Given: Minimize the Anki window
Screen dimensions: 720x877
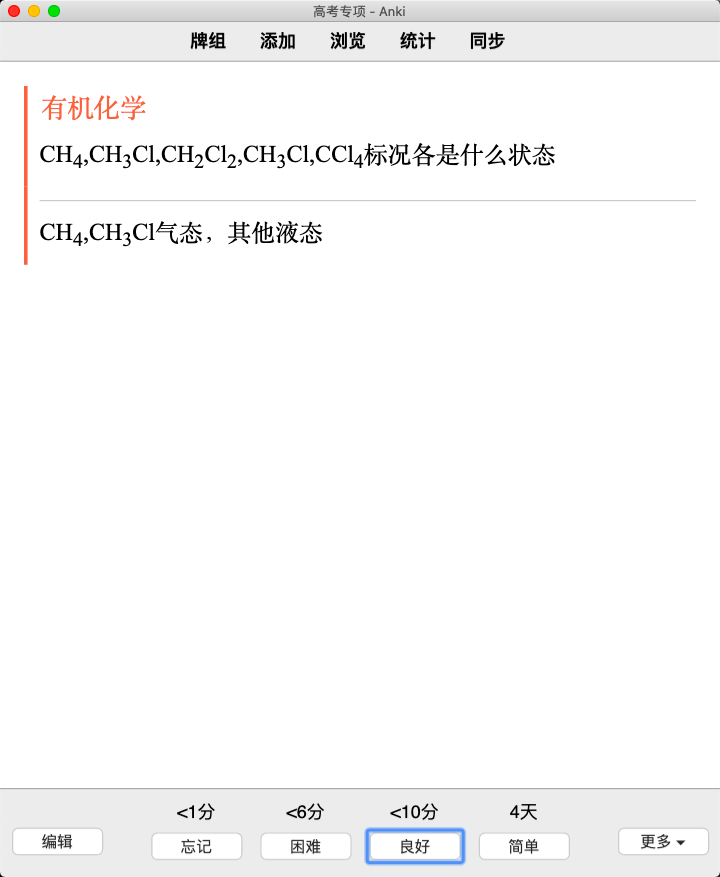Looking at the screenshot, I should [34, 11].
